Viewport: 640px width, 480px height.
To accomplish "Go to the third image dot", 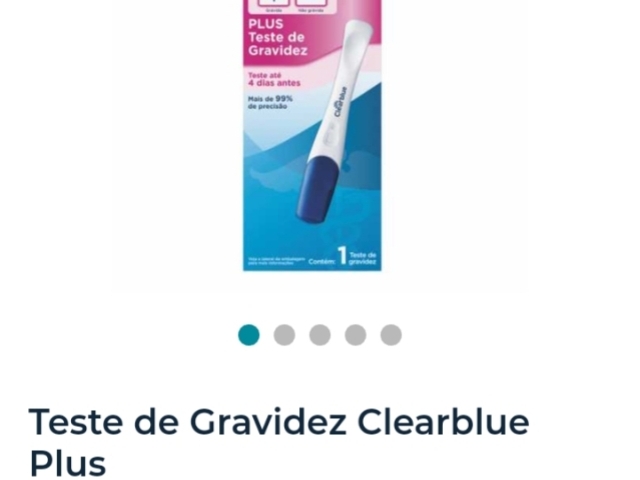I will (x=320, y=335).
